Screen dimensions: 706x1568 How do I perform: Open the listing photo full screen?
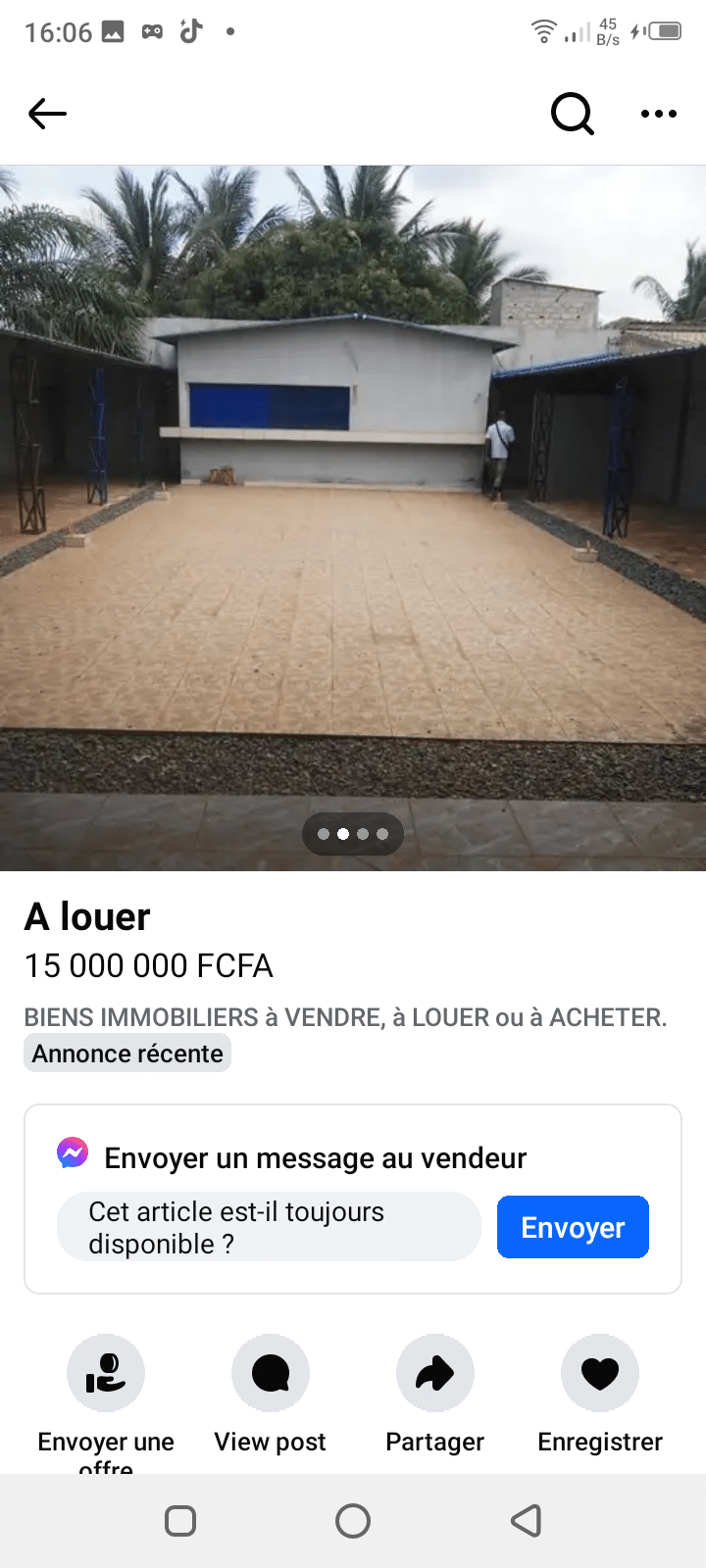(x=353, y=517)
